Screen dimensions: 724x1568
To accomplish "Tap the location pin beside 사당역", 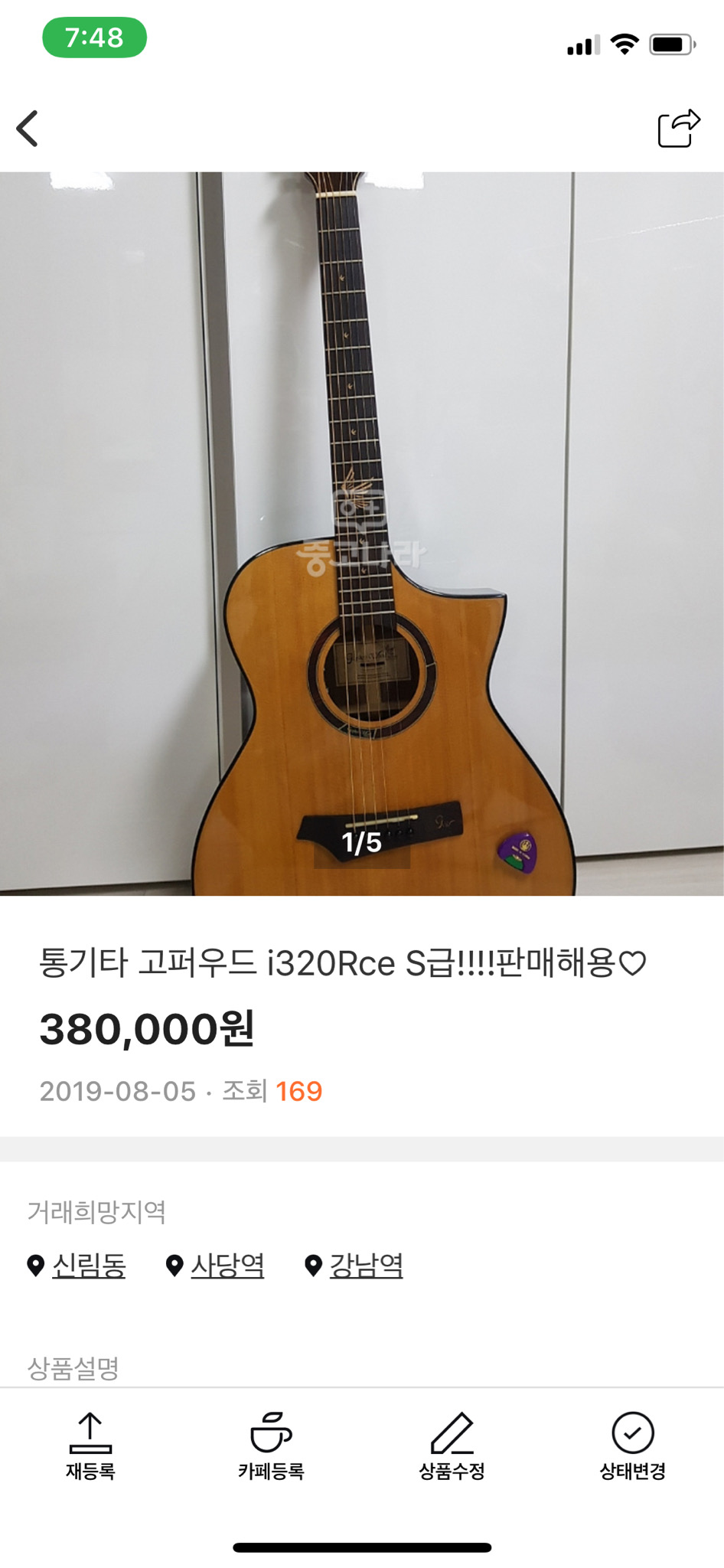I will point(175,1264).
